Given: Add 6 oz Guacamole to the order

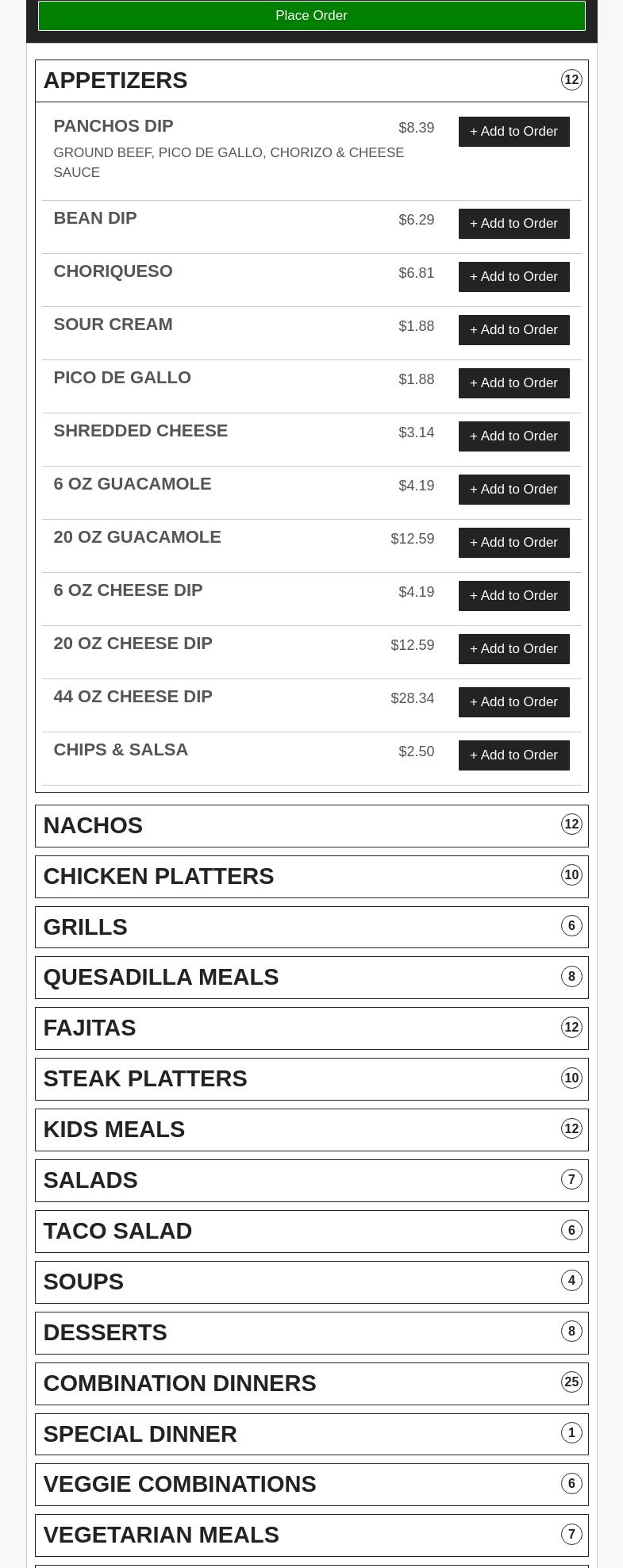Looking at the screenshot, I should [x=513, y=490].
